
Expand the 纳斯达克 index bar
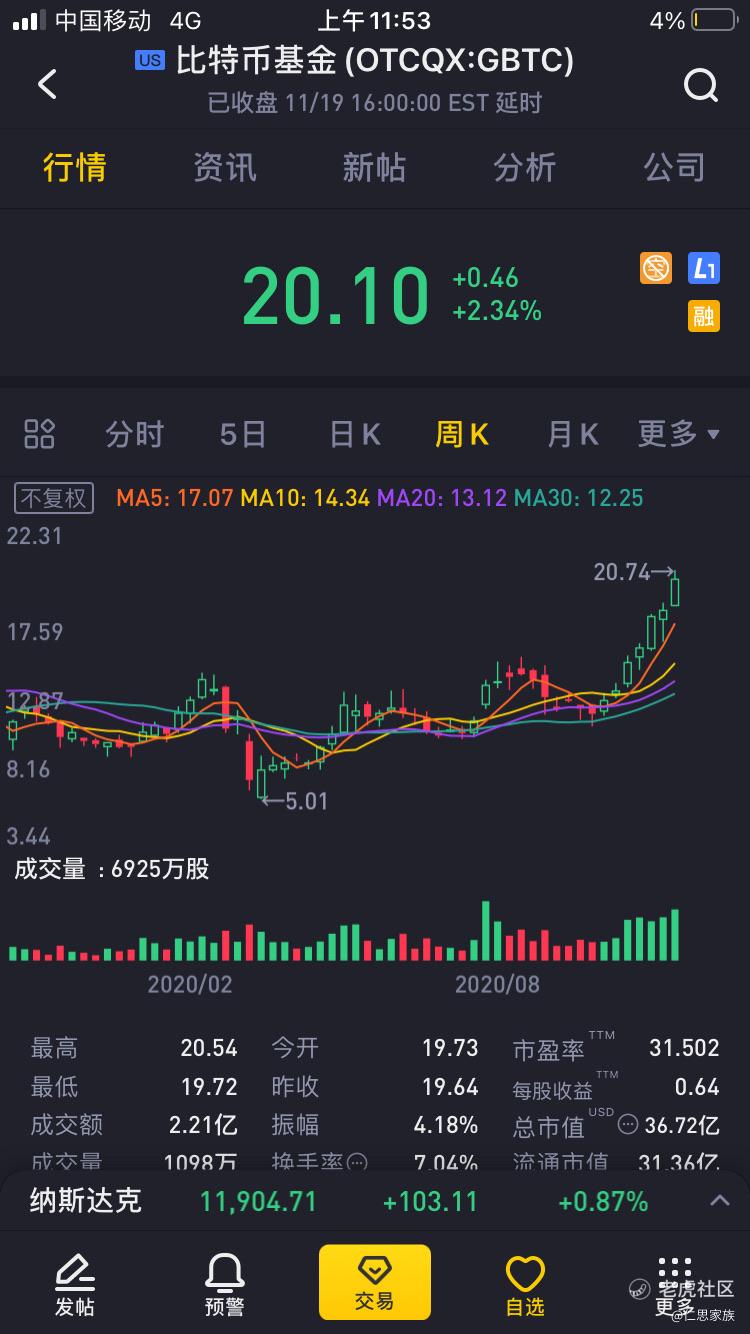[x=719, y=1200]
